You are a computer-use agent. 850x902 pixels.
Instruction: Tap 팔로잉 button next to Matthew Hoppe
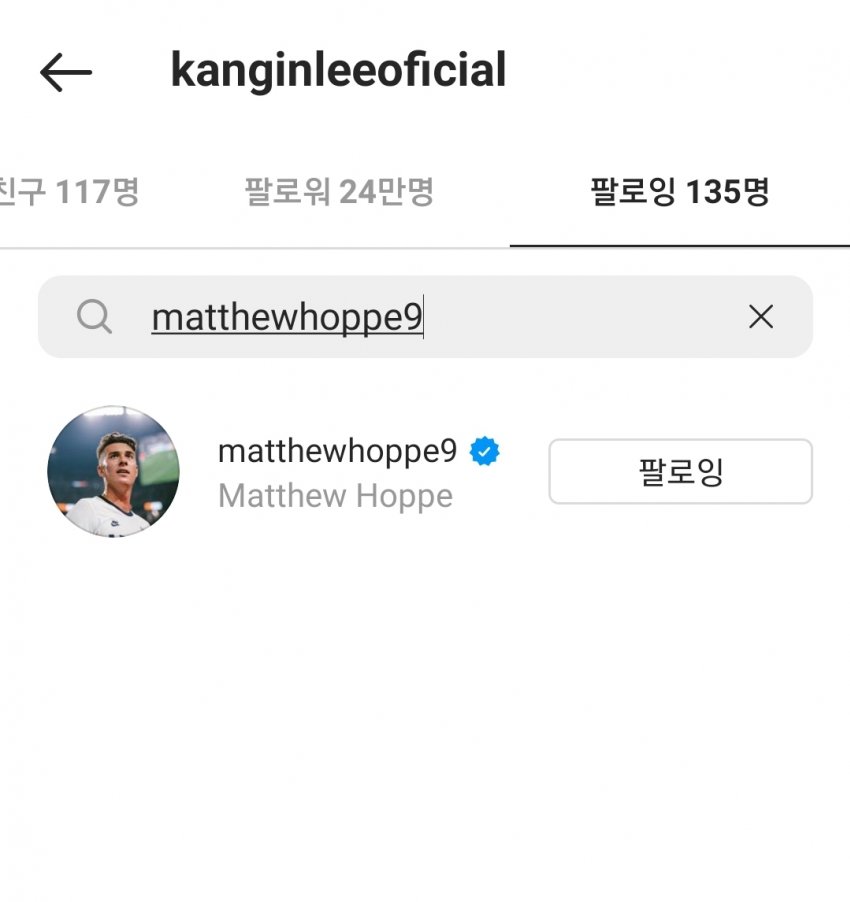pyautogui.click(x=680, y=471)
